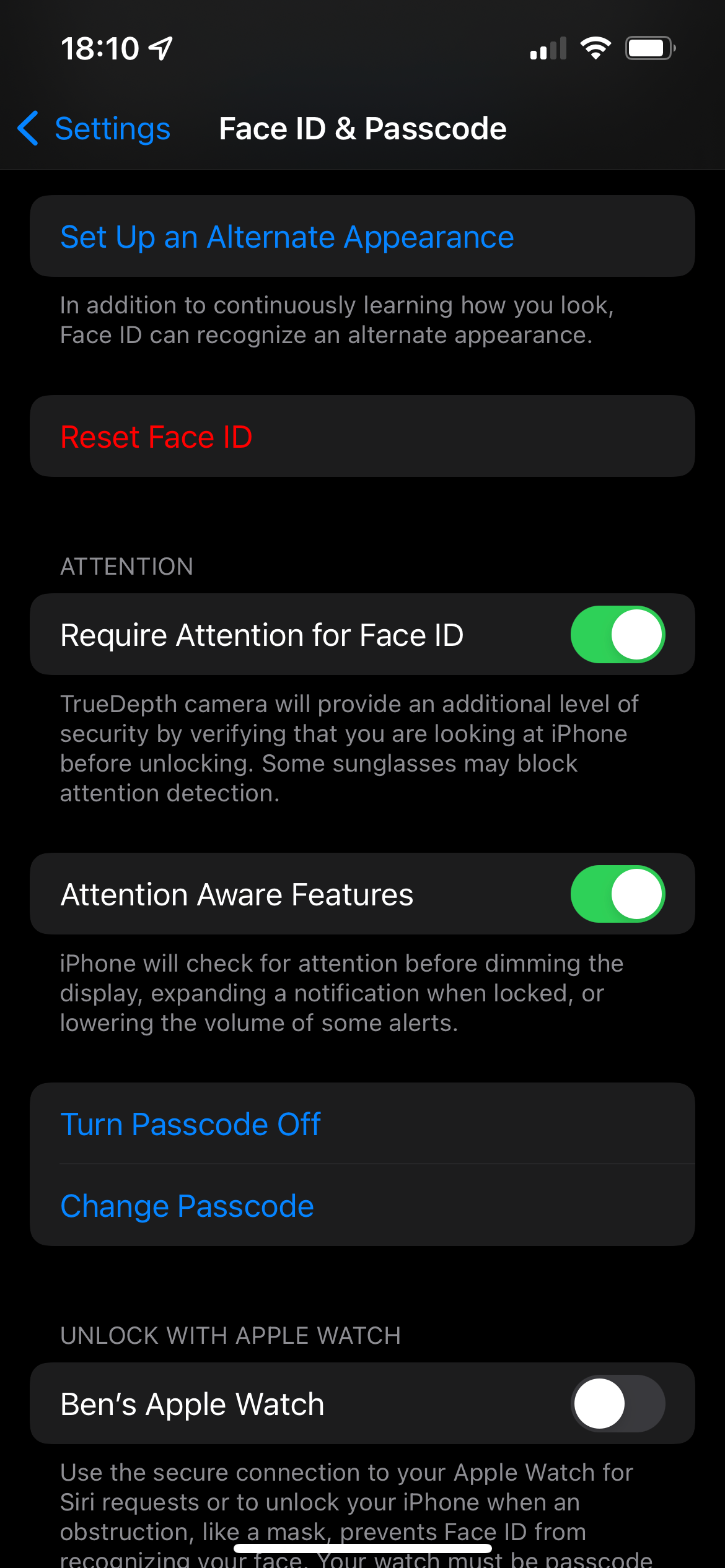Image resolution: width=725 pixels, height=1568 pixels.
Task: Tap Set Up an Alternate Appearance
Action: pyautogui.click(x=287, y=237)
